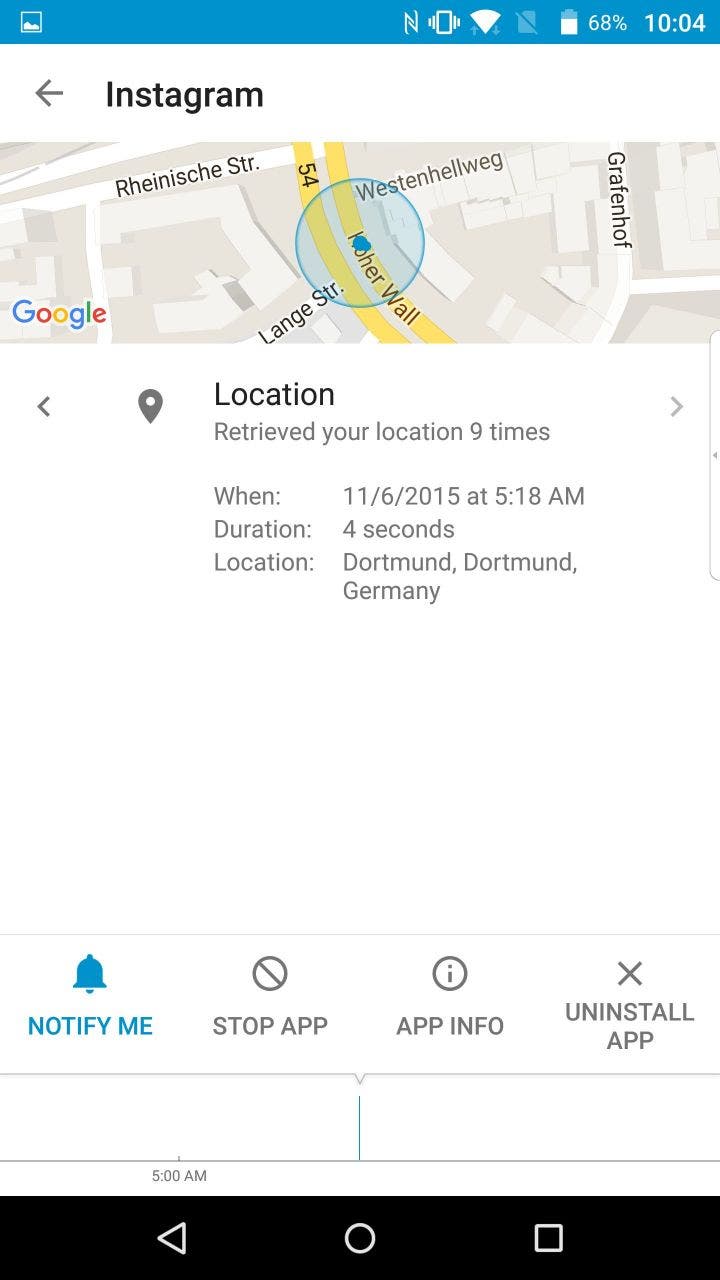Open the system recent apps view

tap(548, 1238)
